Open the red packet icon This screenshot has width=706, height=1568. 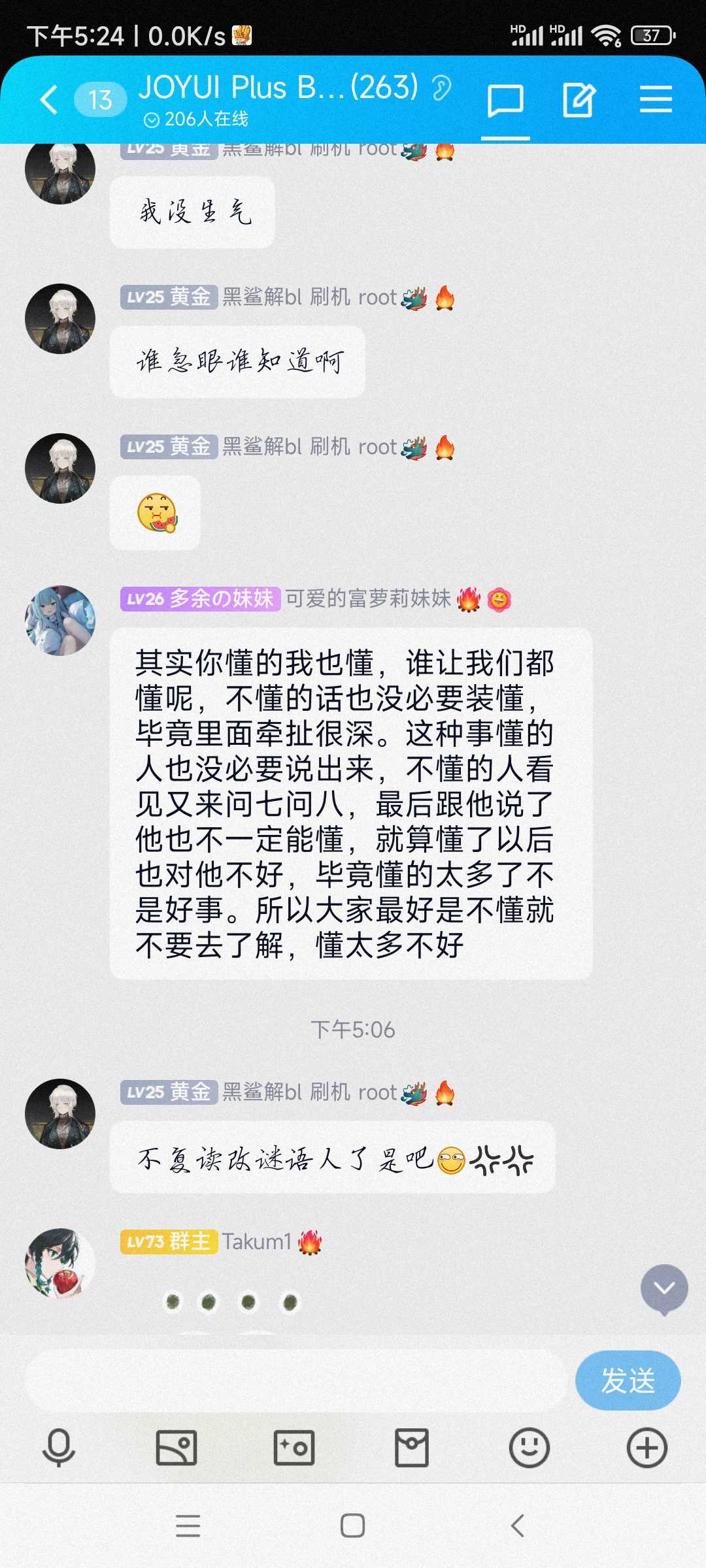point(412,1448)
